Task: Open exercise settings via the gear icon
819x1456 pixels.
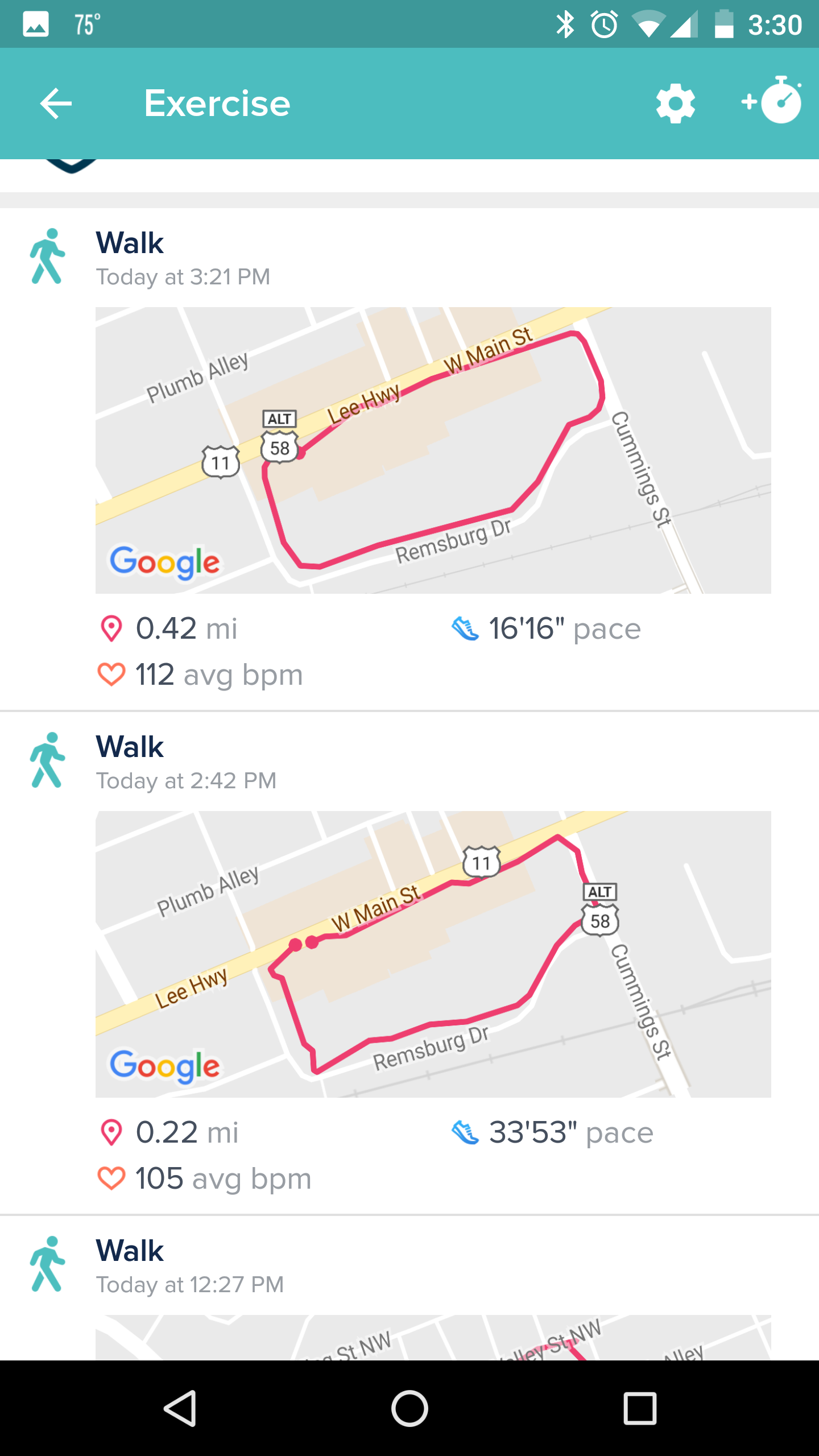Action: (676, 104)
